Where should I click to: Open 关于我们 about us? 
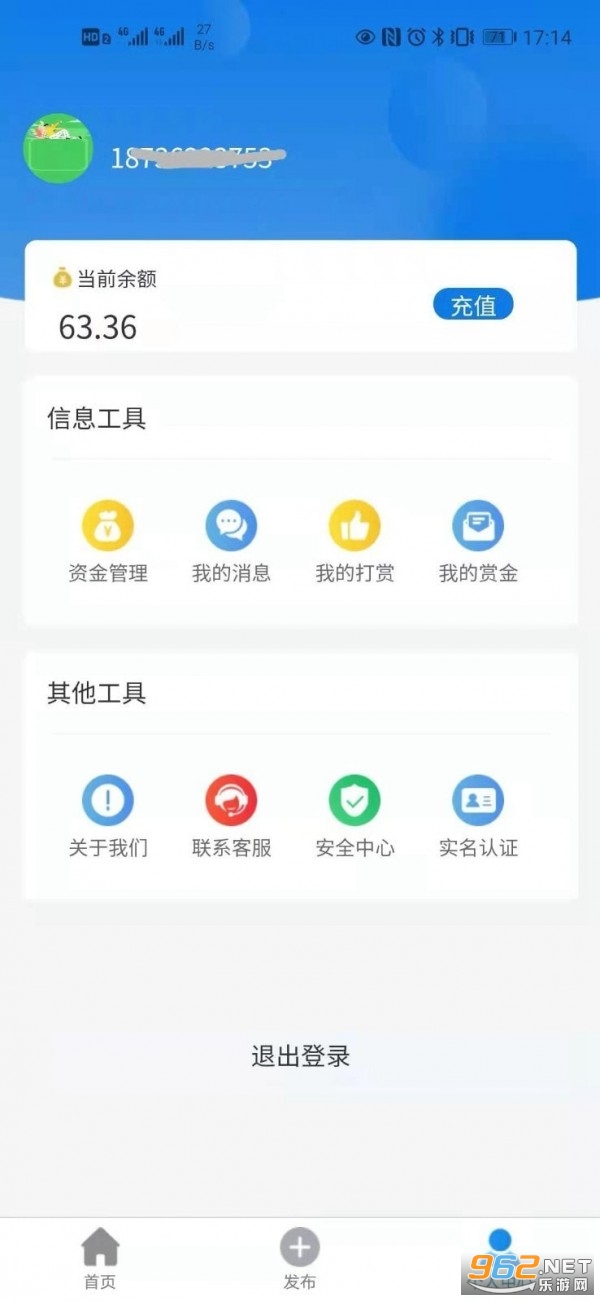(x=108, y=815)
